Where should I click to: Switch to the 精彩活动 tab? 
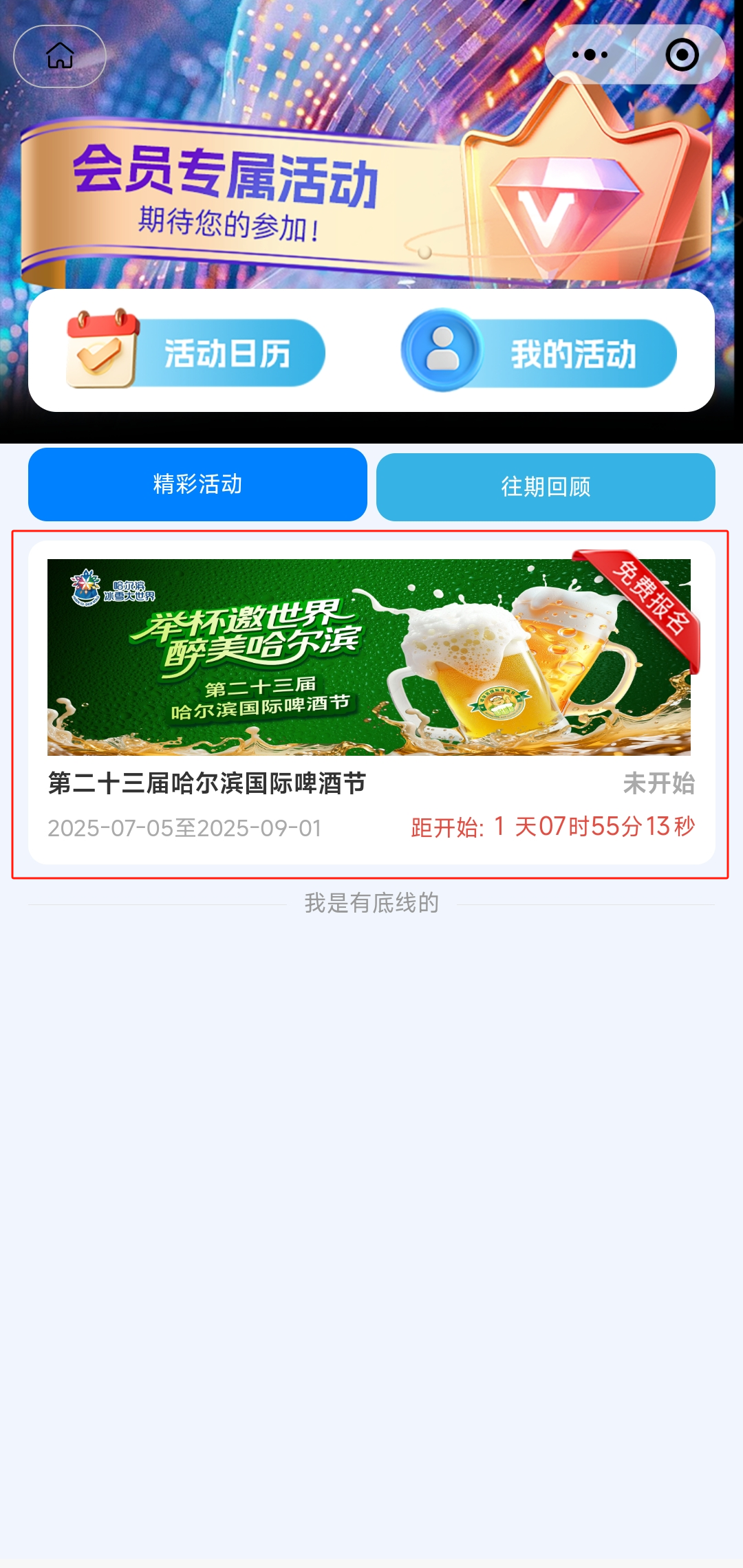pyautogui.click(x=197, y=484)
